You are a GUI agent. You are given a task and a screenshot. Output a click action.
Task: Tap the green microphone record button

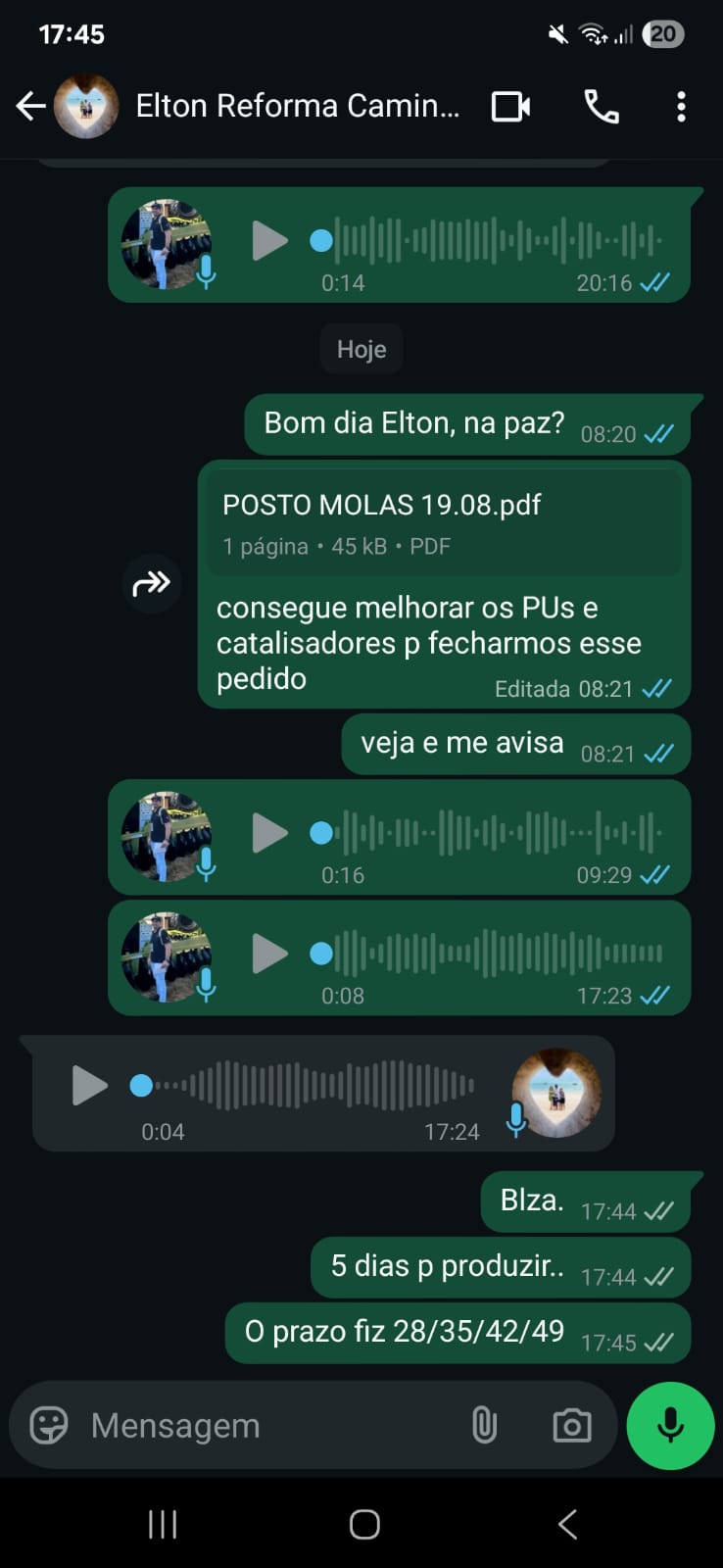point(670,1425)
